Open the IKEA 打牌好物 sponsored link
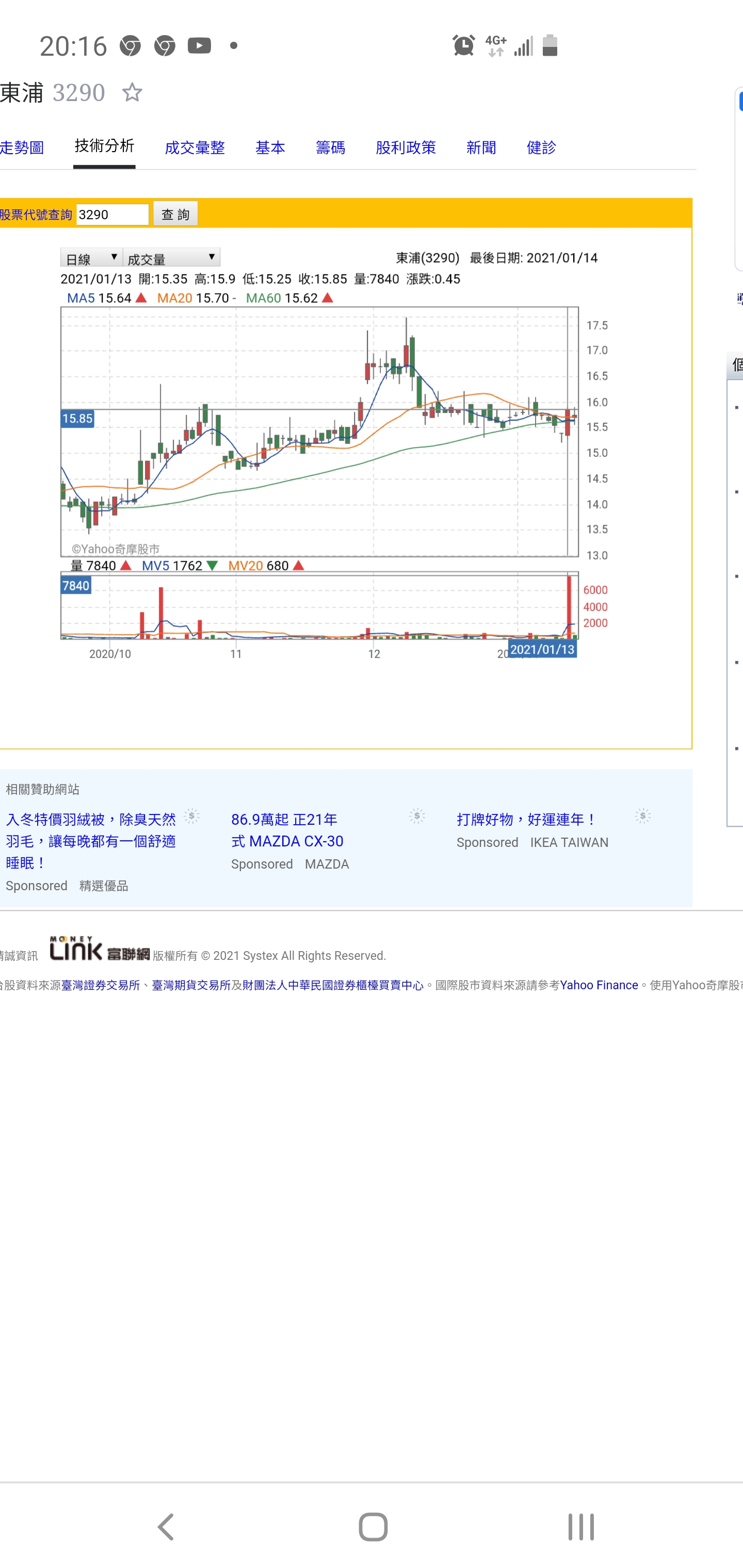Image resolution: width=743 pixels, height=1568 pixels. 526,819
